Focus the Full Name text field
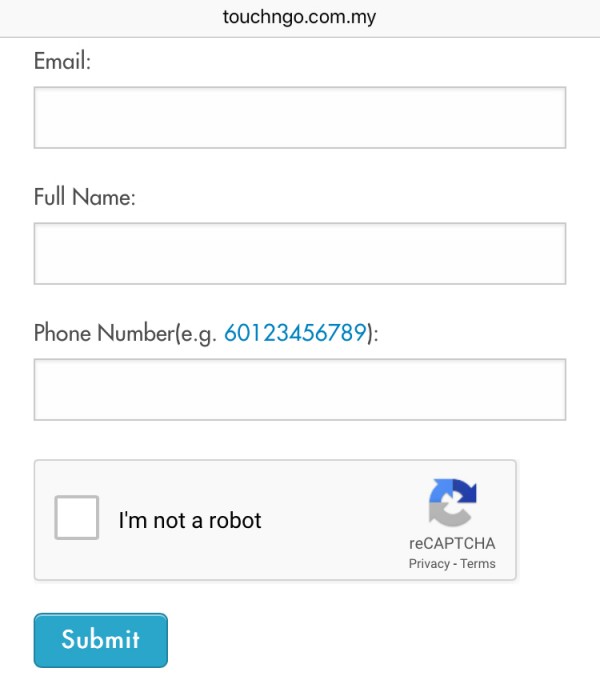 pos(300,254)
